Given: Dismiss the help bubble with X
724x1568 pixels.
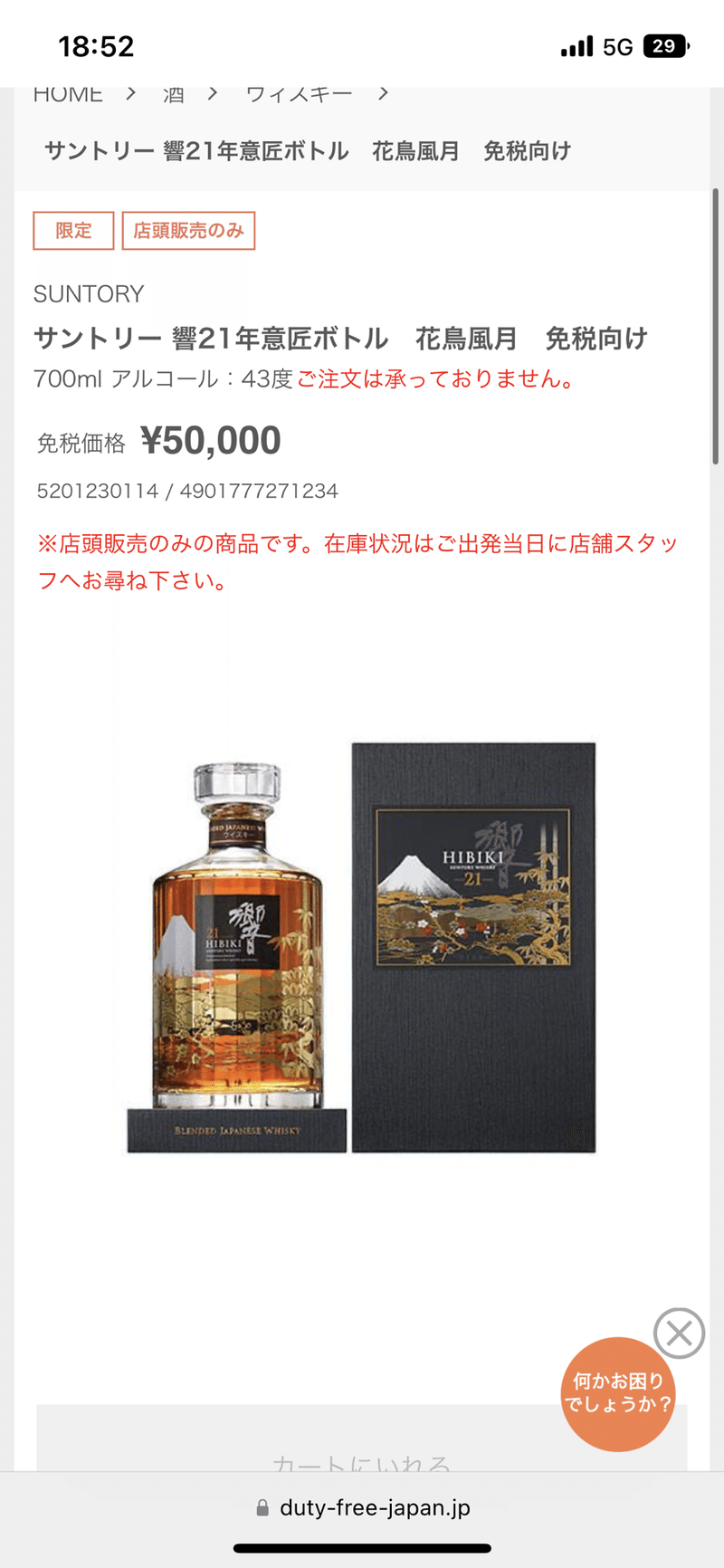Looking at the screenshot, I should point(679,1333).
